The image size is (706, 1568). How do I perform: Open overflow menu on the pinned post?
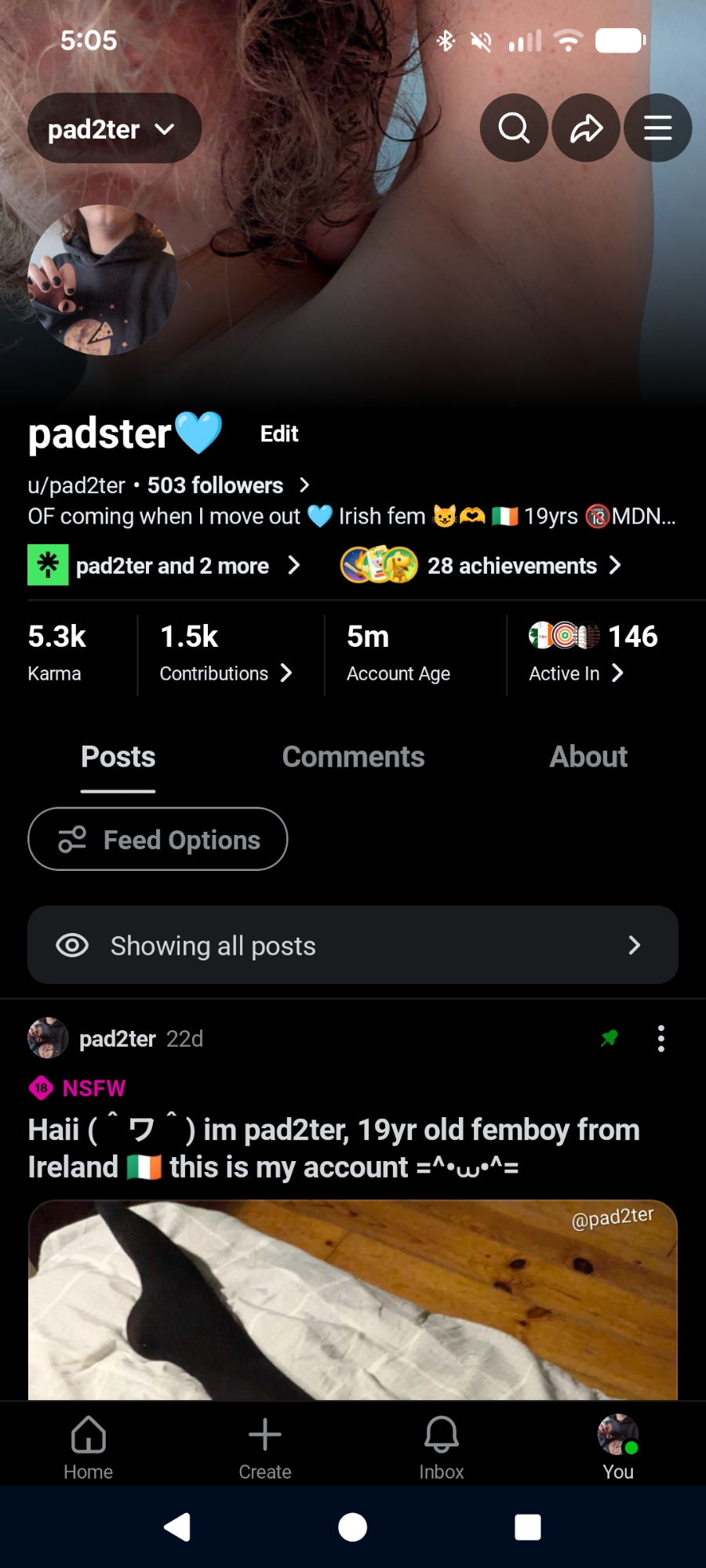661,1038
